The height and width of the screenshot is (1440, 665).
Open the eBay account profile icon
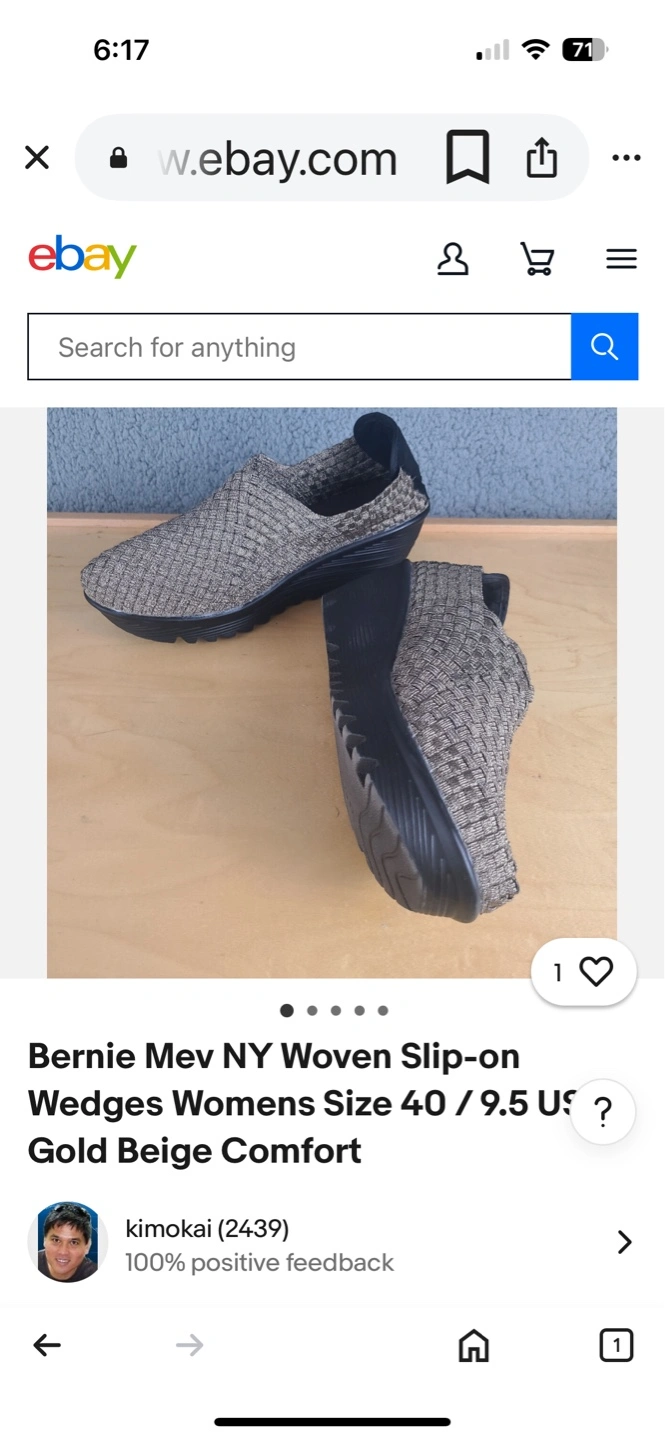click(x=452, y=259)
